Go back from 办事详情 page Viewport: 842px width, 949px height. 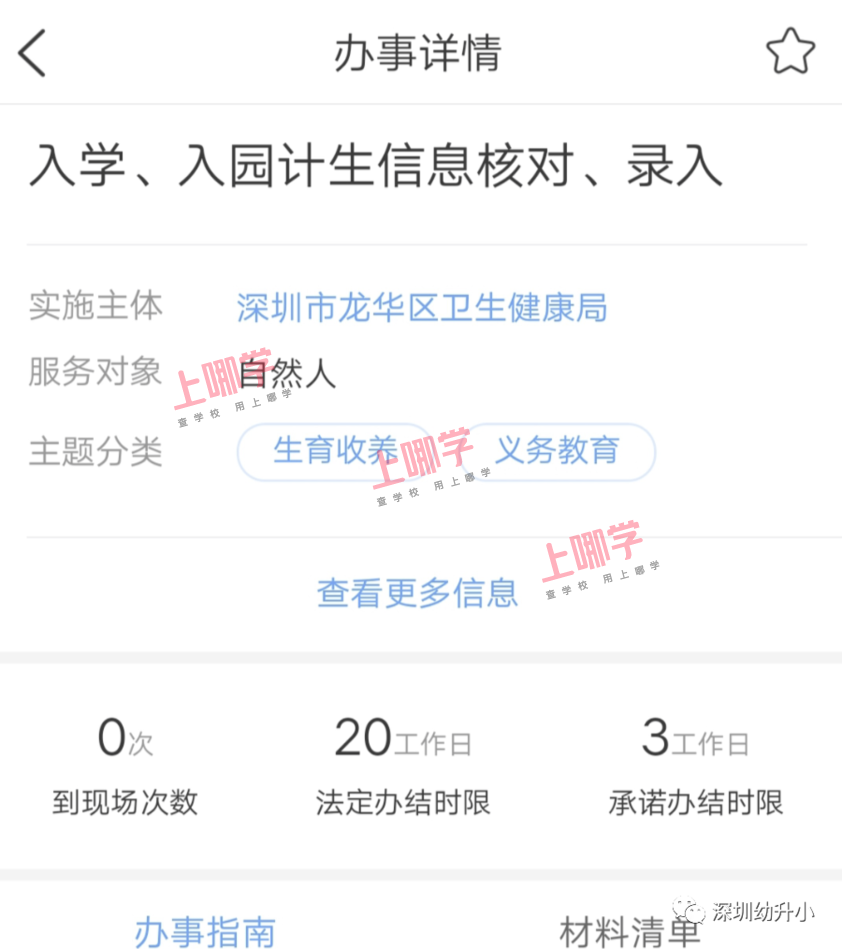(33, 53)
